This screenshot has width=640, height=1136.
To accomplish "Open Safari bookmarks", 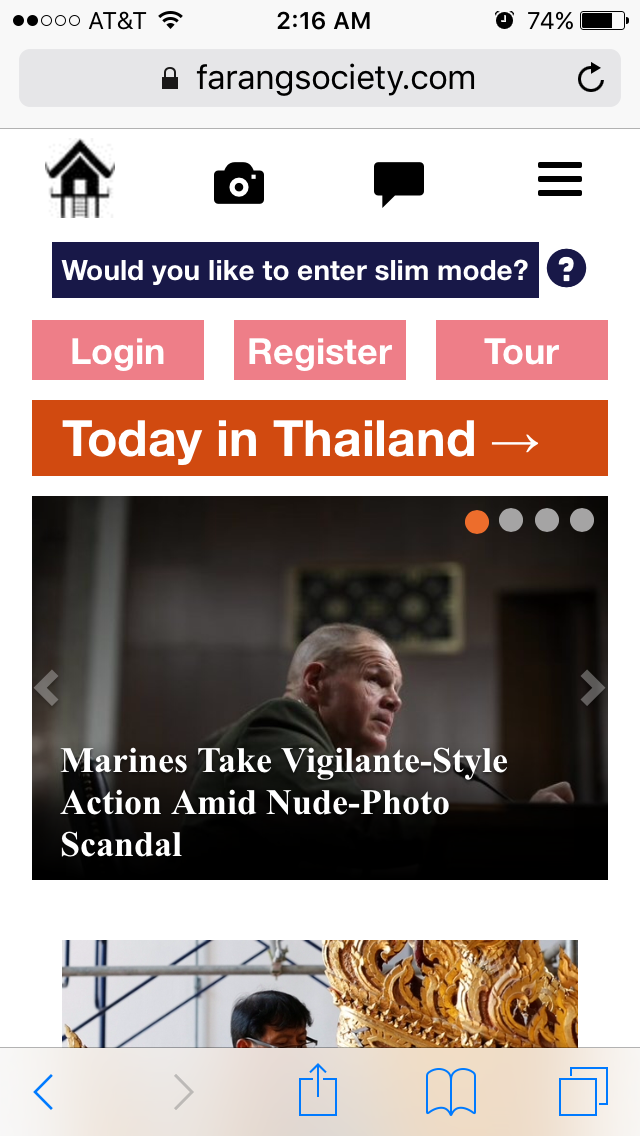I will [450, 1091].
